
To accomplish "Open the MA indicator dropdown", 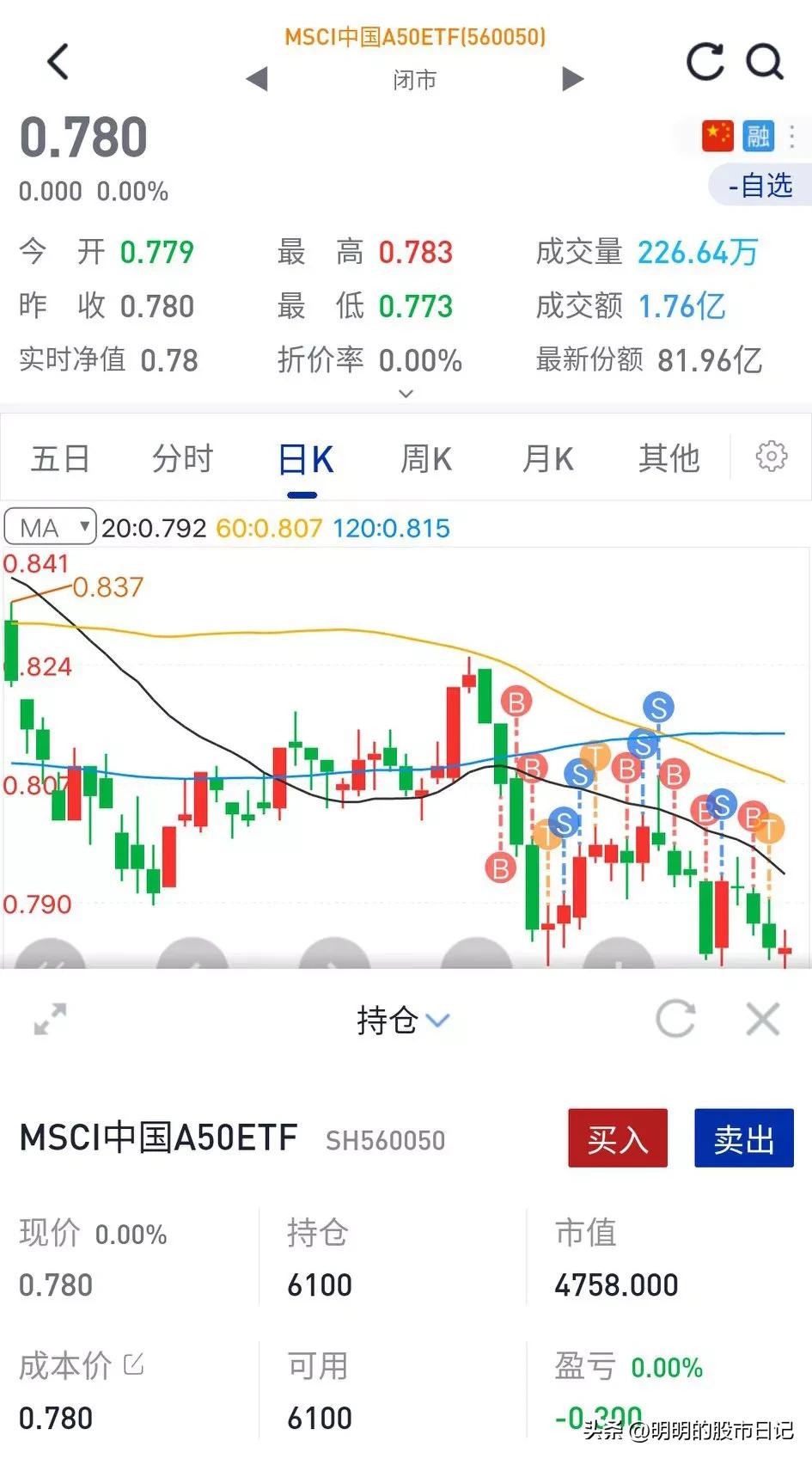I will click(49, 526).
